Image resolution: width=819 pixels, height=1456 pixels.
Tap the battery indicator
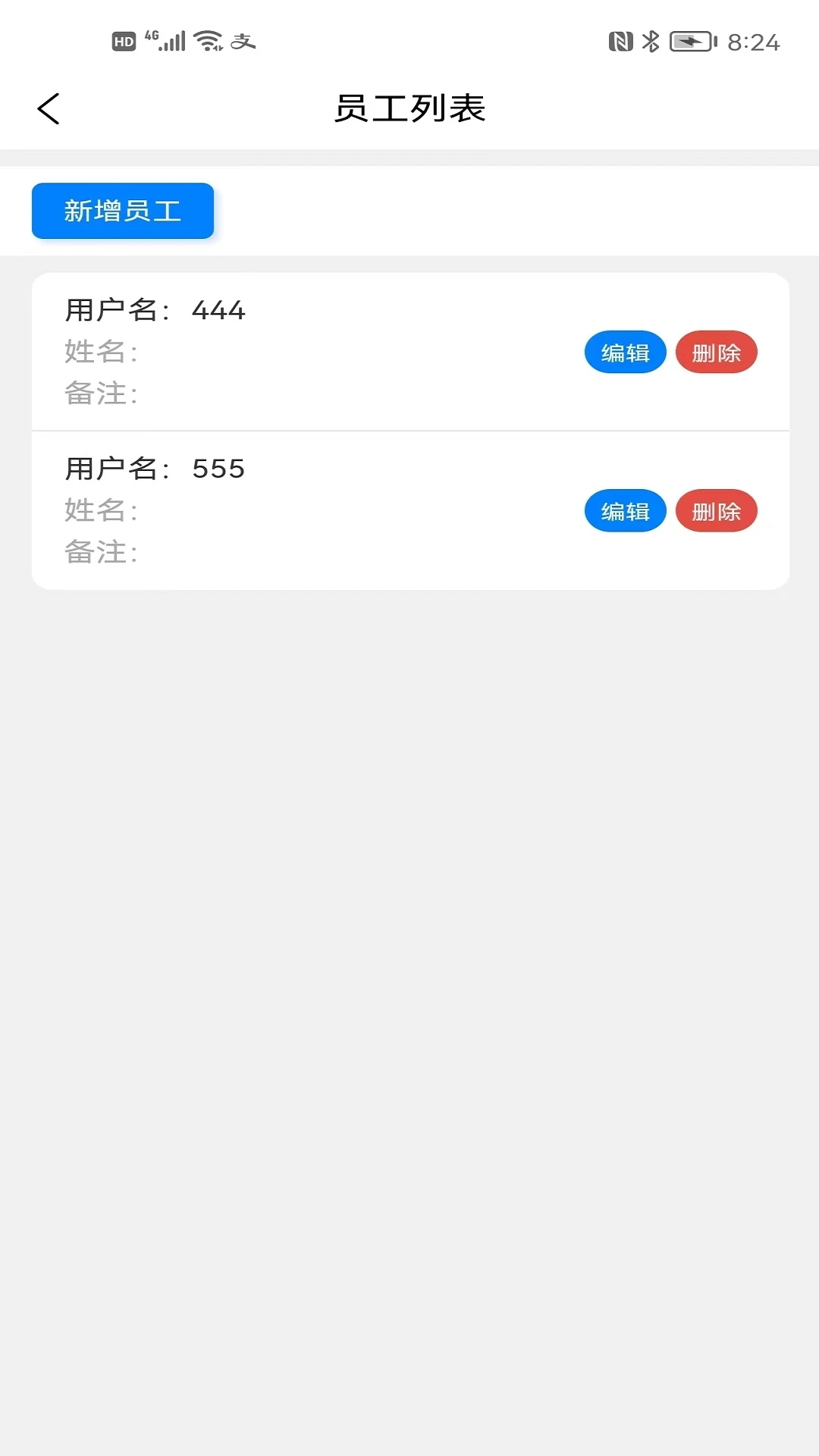691,43
